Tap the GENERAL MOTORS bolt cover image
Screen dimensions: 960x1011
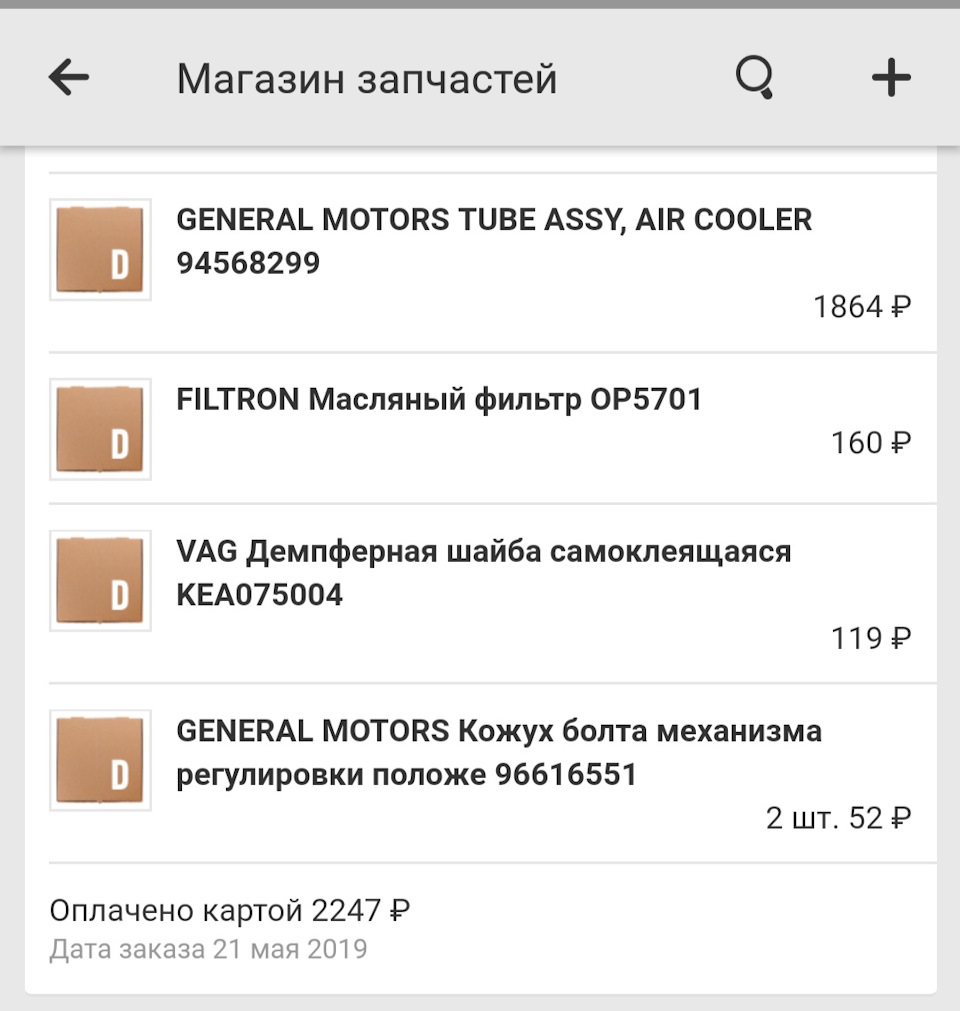click(x=99, y=759)
